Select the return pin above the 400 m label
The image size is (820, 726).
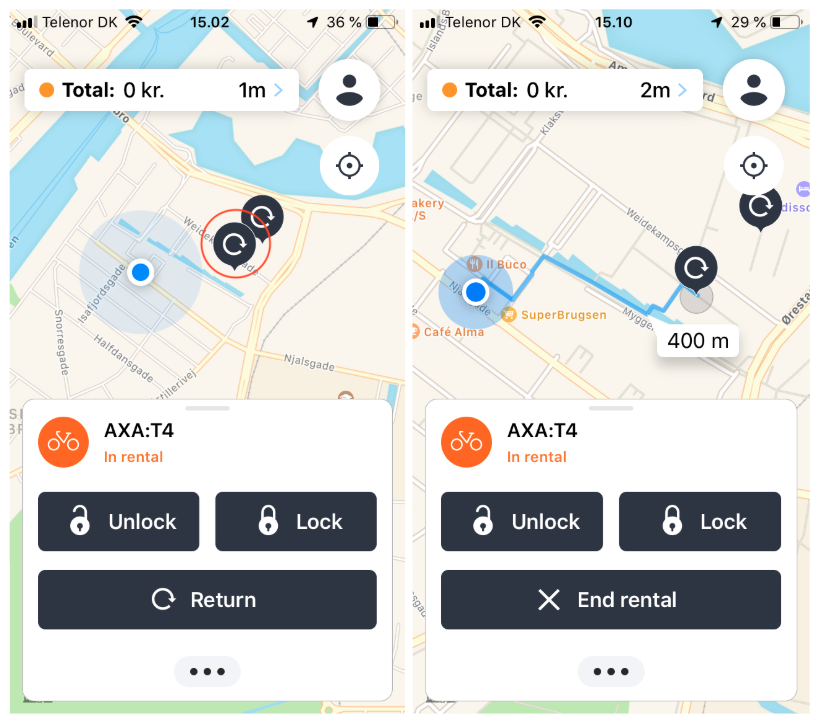pyautogui.click(x=696, y=269)
